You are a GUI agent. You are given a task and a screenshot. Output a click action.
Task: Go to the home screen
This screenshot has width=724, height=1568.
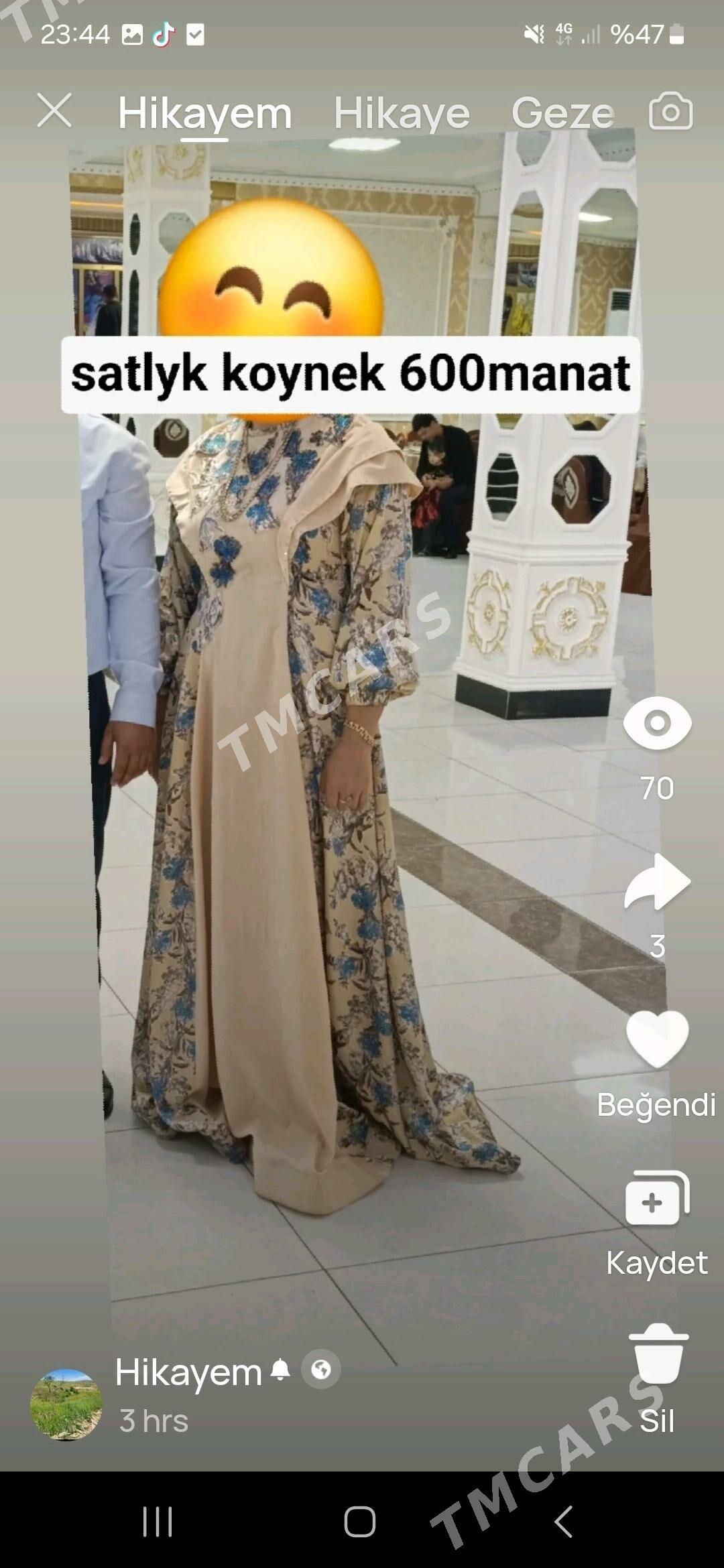(x=360, y=1521)
